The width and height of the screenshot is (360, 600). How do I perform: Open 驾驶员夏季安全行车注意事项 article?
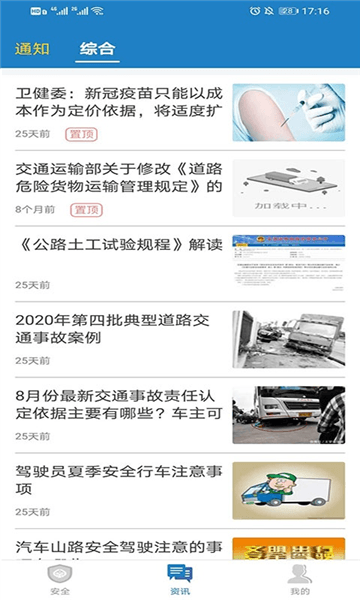tap(180, 490)
